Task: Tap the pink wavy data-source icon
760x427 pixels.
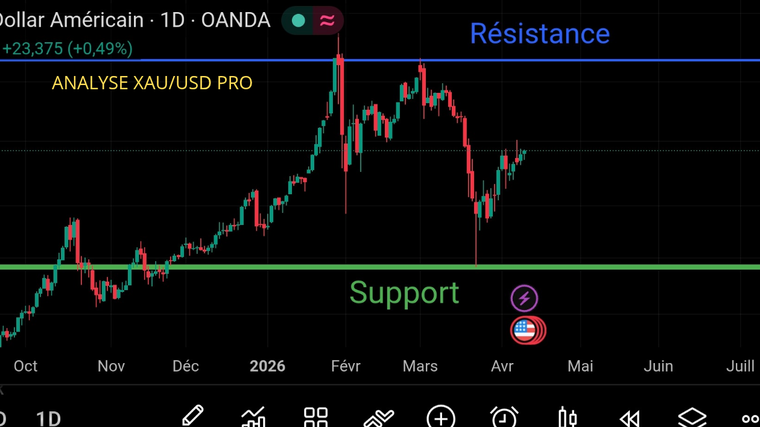Action: (328, 20)
